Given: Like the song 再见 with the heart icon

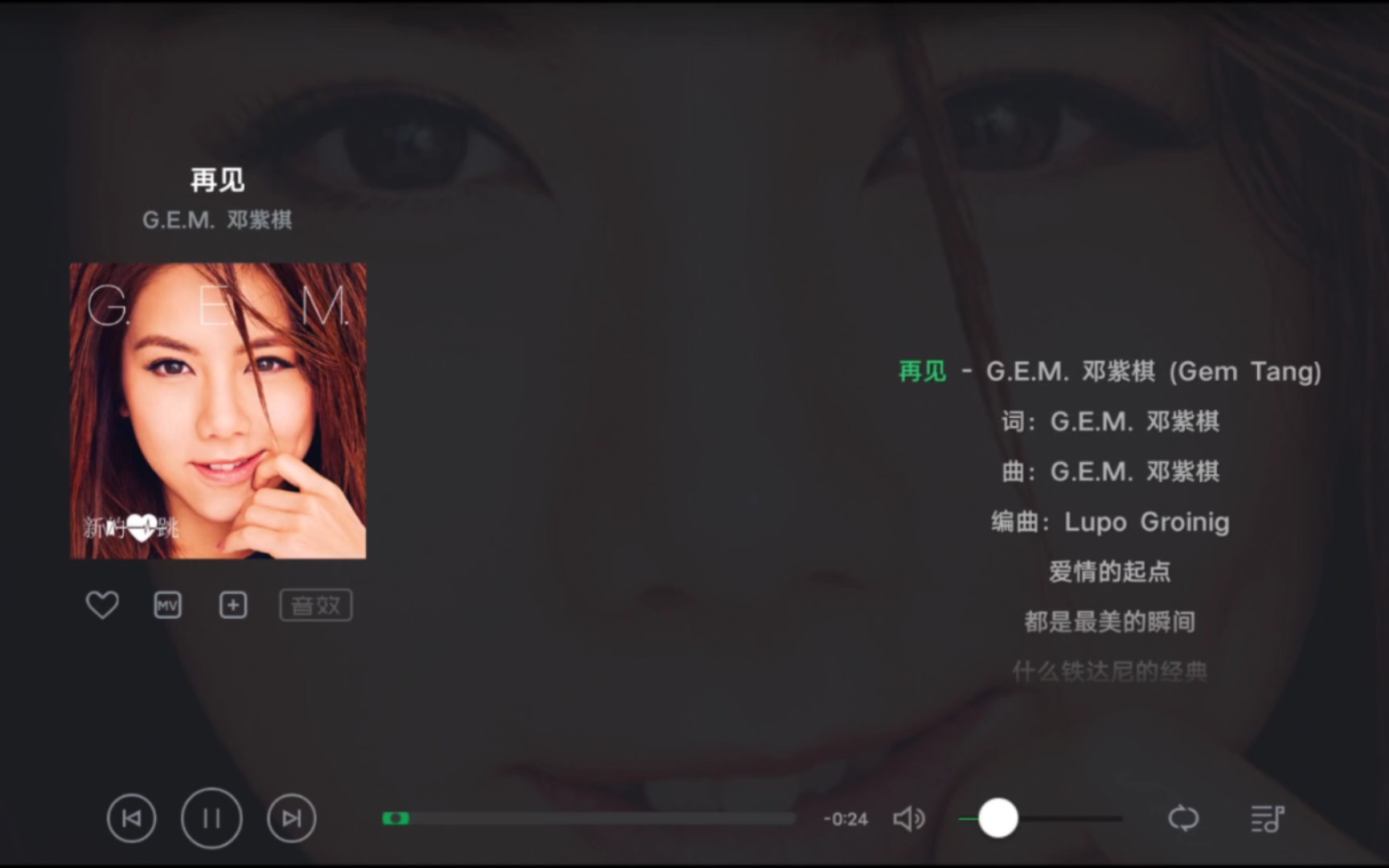Looking at the screenshot, I should tap(102, 605).
